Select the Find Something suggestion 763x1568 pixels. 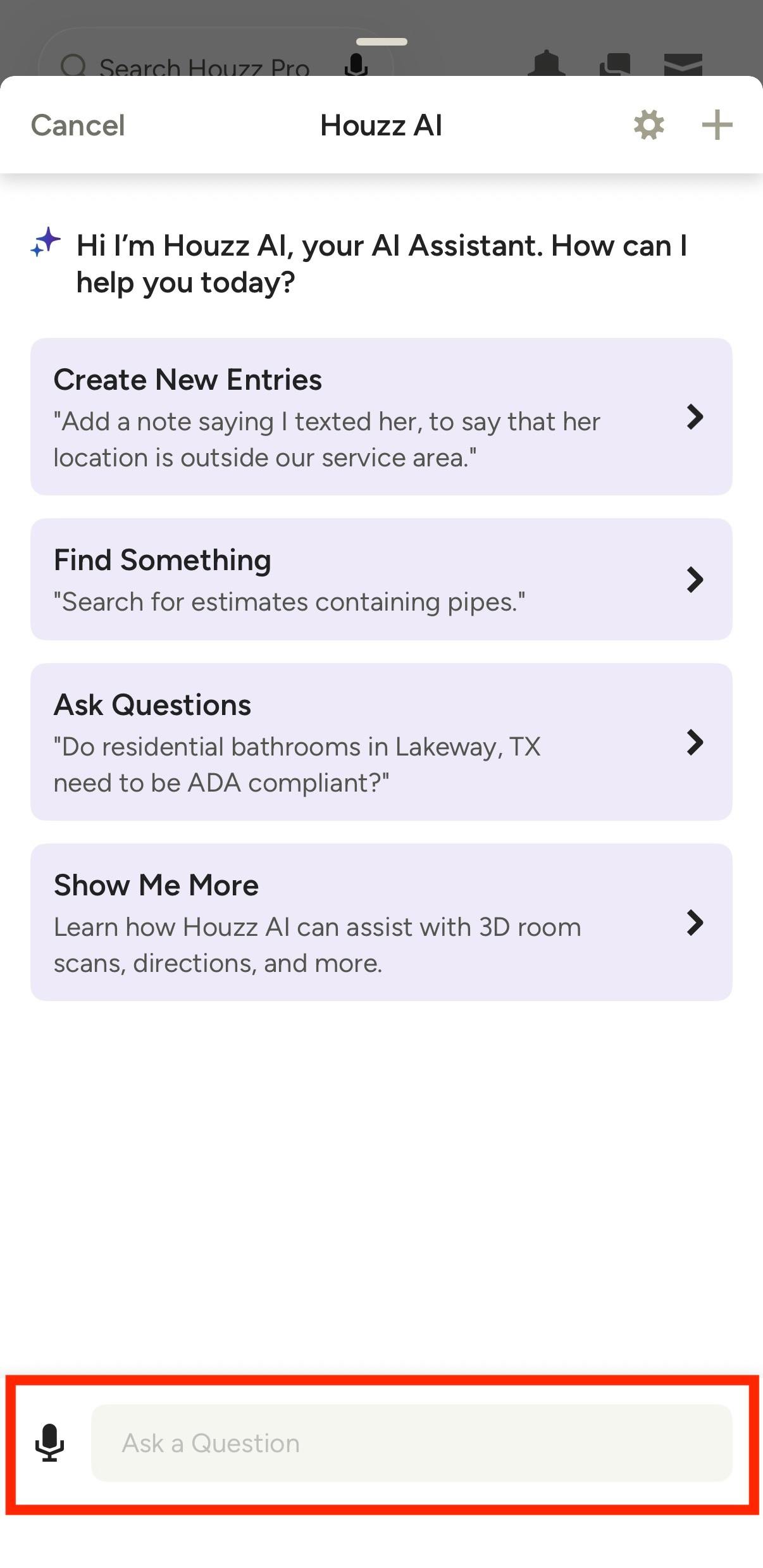[381, 579]
